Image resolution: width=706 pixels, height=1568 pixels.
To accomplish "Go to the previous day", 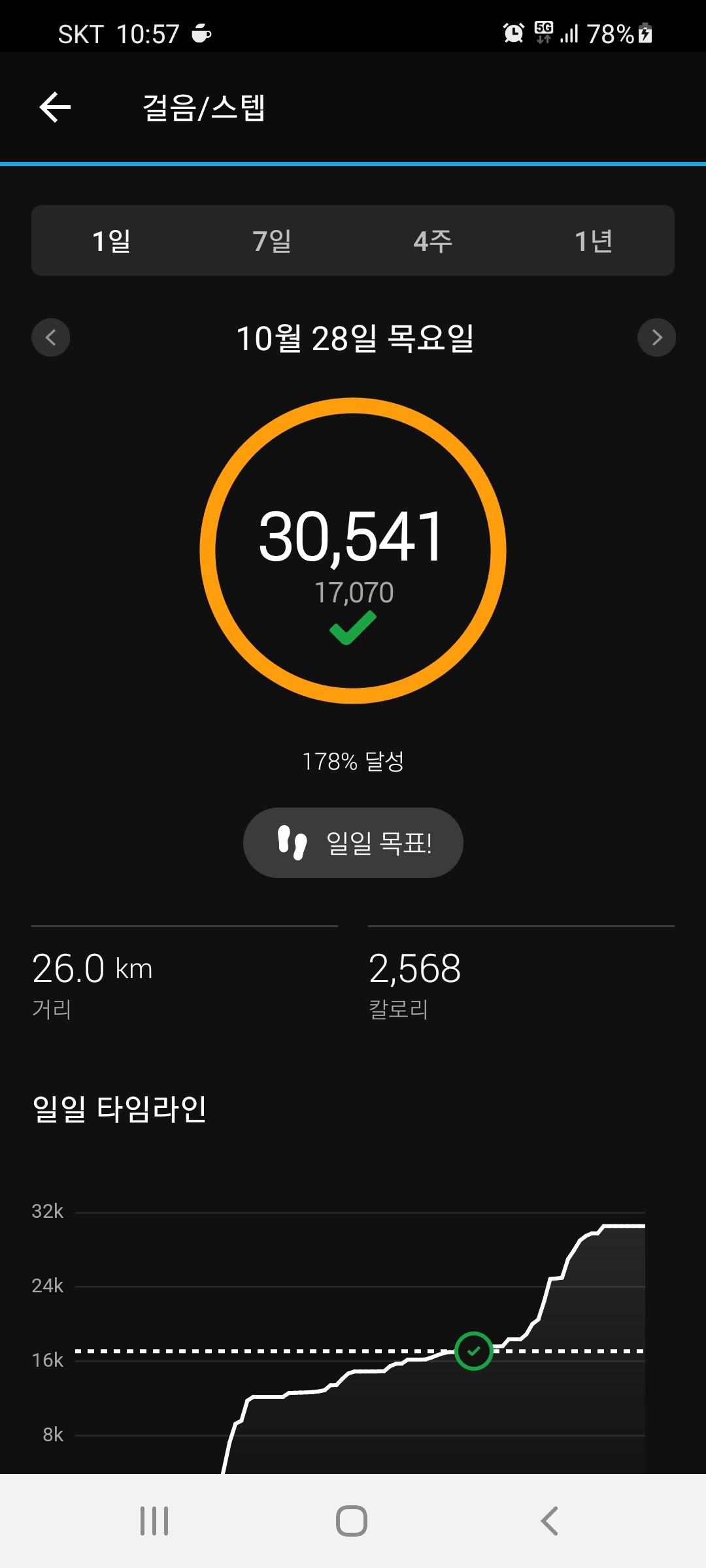I will (x=51, y=337).
